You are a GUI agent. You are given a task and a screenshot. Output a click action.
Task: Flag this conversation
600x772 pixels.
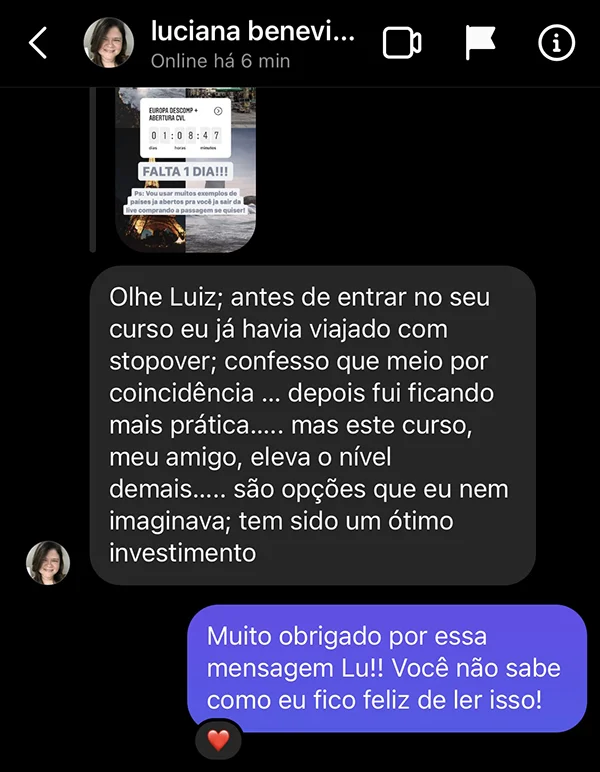point(481,42)
